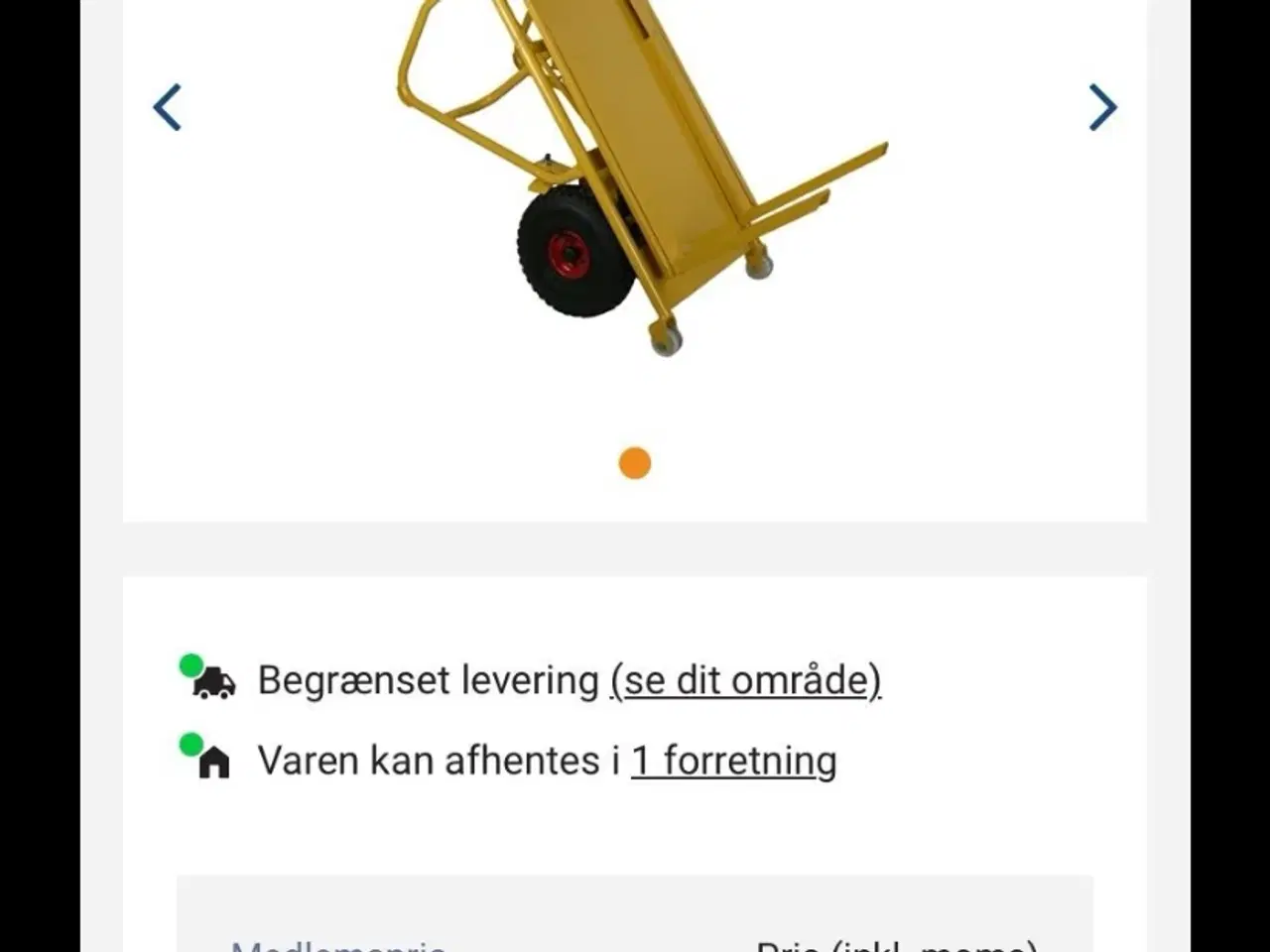Open the '1 forretning' pickup link
The height and width of the screenshot is (952, 1270).
click(x=733, y=761)
